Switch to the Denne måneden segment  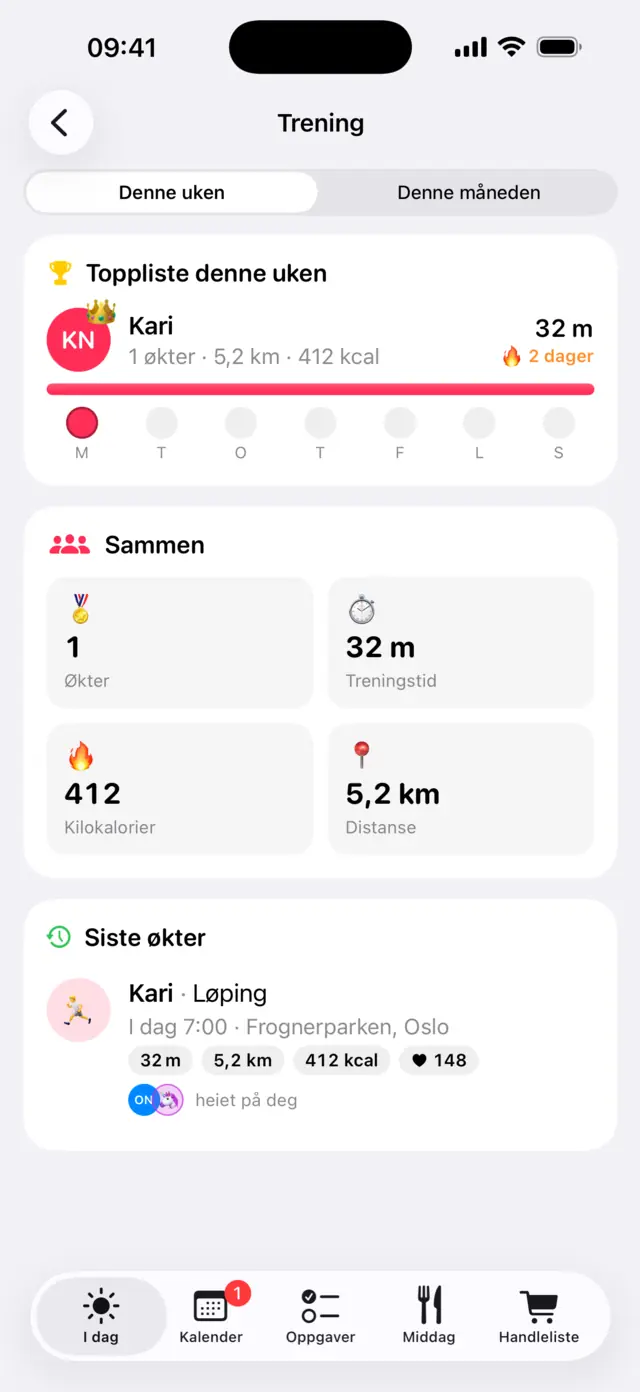(468, 192)
